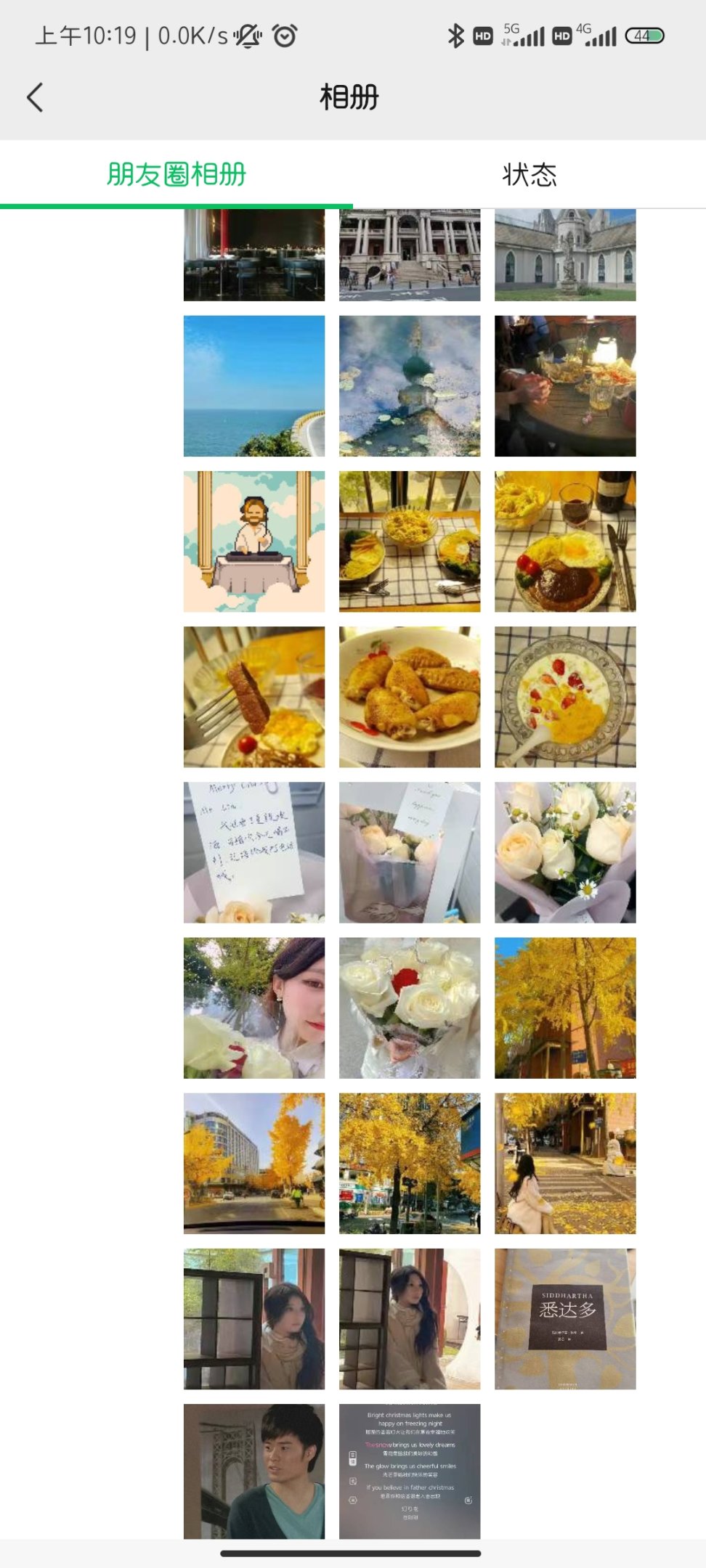706x1568 pixels.
Task: Open the white roses with red rose photo
Action: click(410, 1008)
